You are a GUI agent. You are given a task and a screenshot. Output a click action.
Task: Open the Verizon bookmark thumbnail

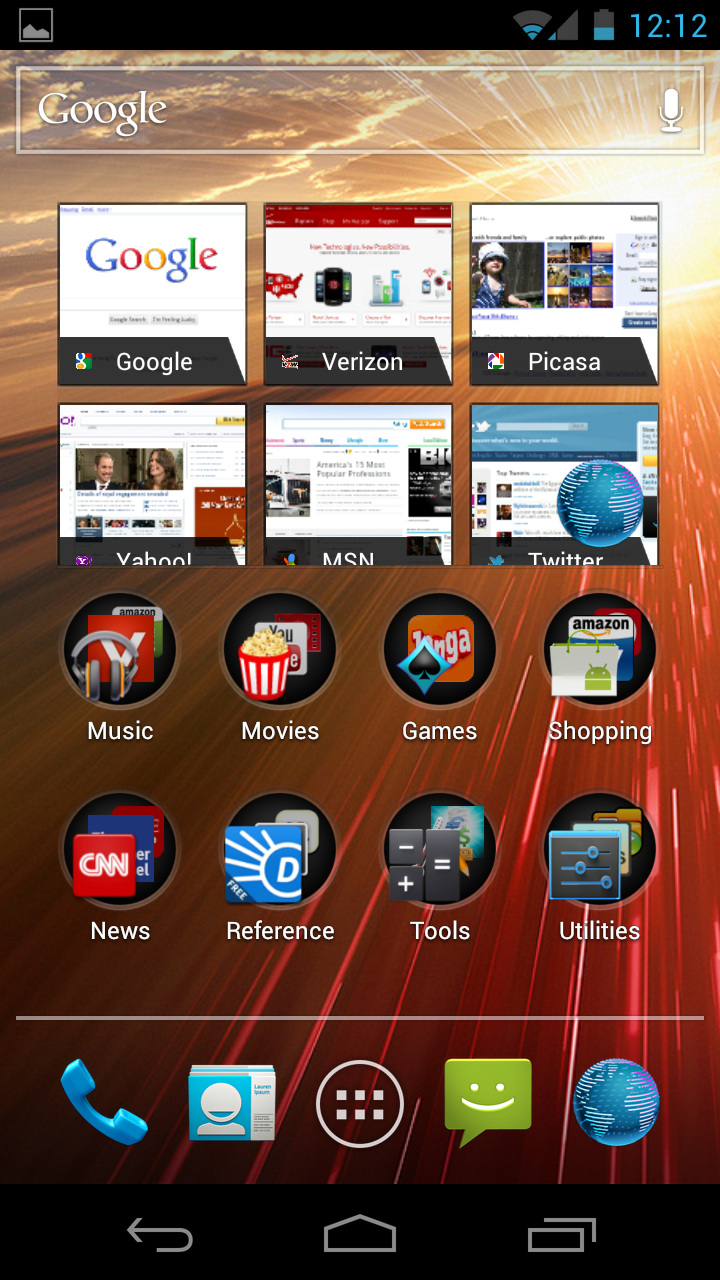tap(359, 294)
